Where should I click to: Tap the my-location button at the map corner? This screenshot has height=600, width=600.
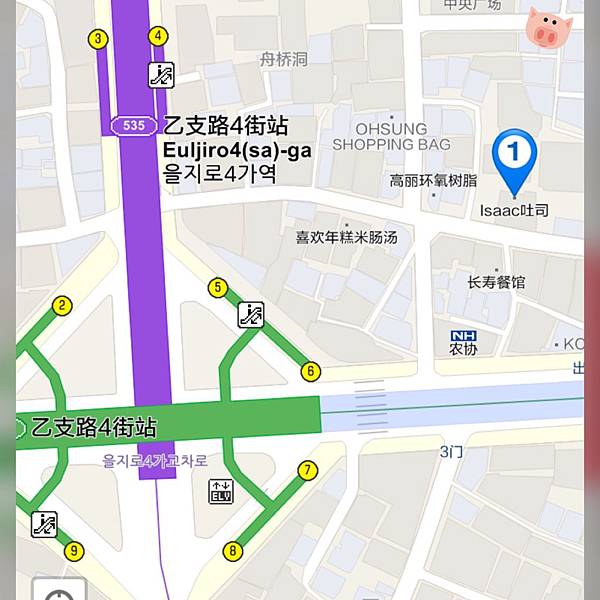pos(59,592)
